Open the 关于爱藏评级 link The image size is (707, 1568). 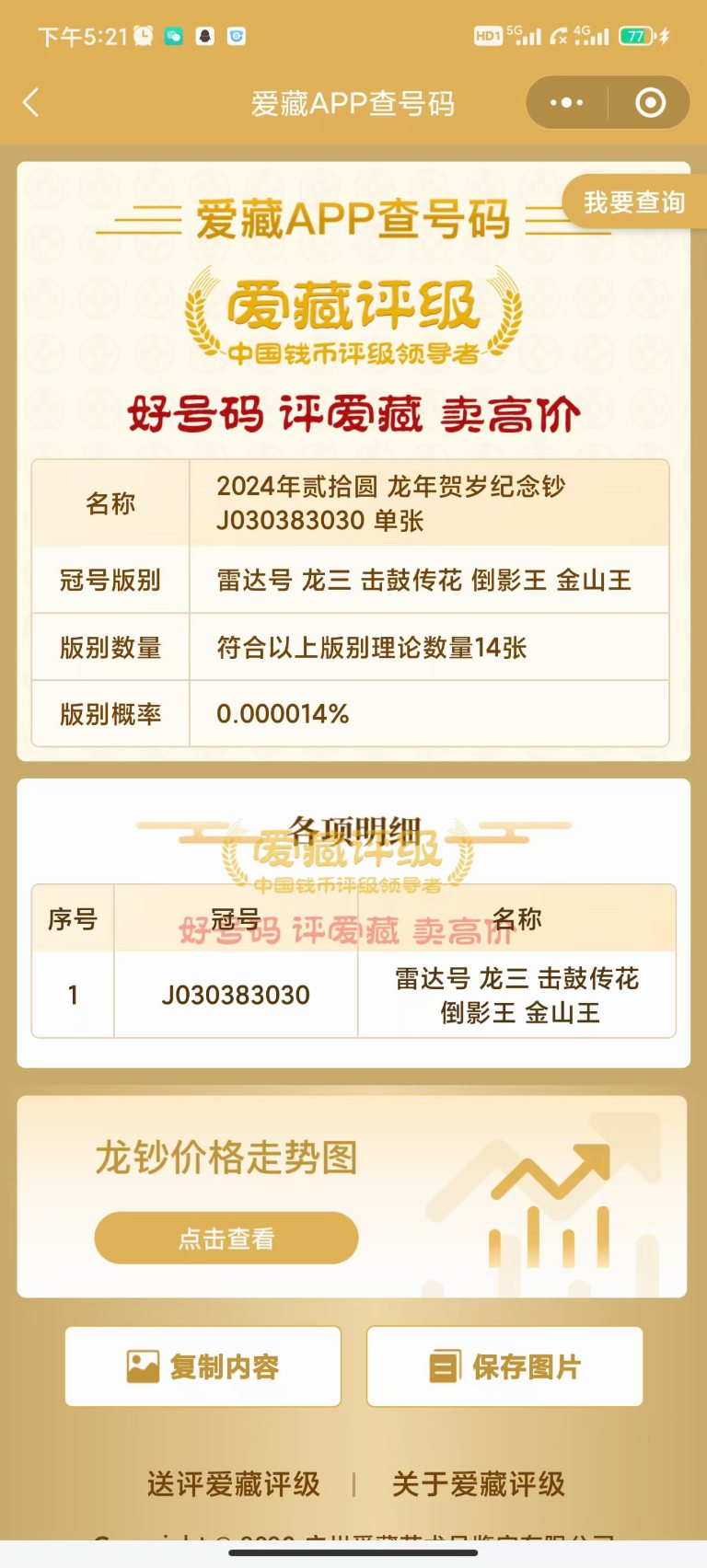tap(478, 1483)
